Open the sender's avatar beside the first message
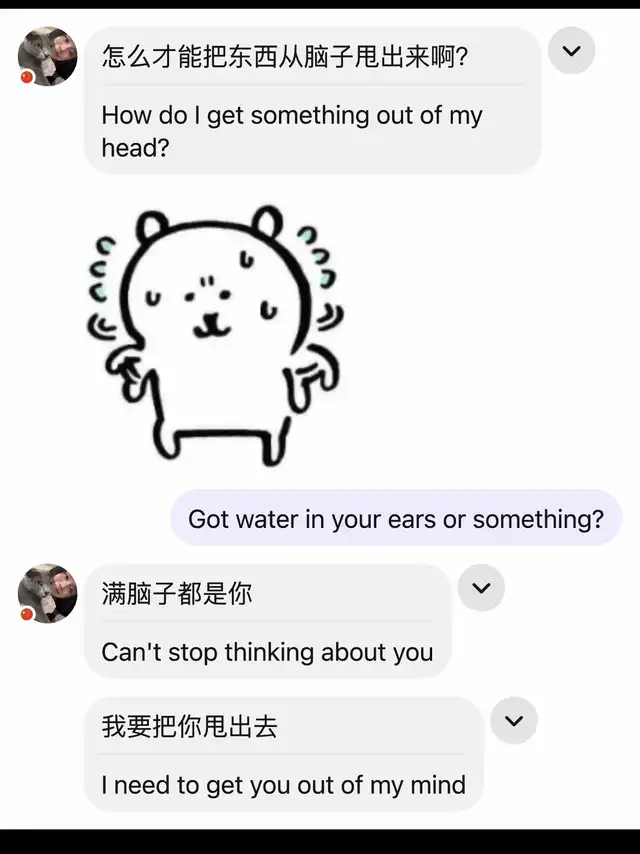 [47, 56]
